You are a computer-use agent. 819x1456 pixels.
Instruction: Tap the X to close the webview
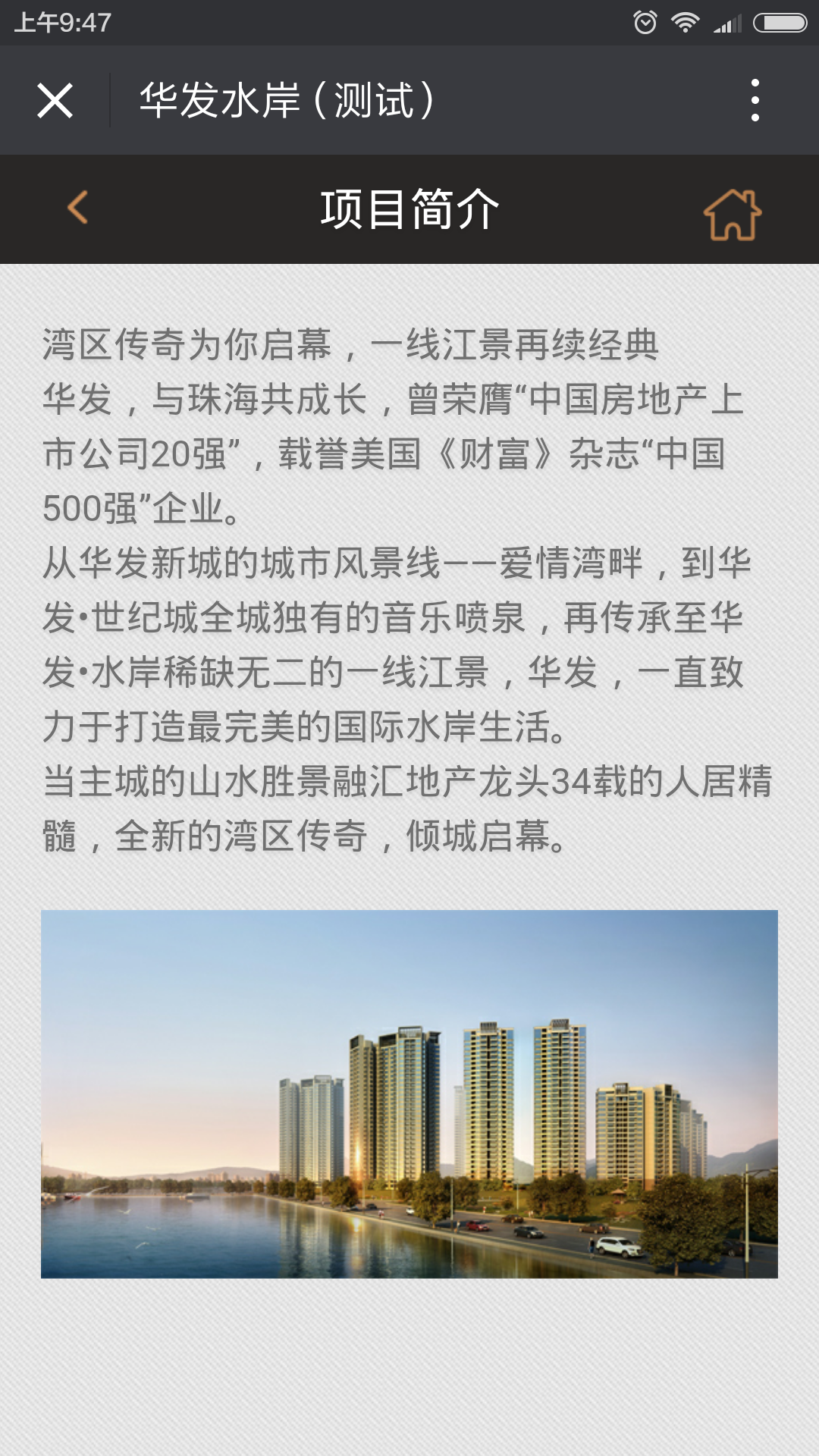click(x=54, y=100)
